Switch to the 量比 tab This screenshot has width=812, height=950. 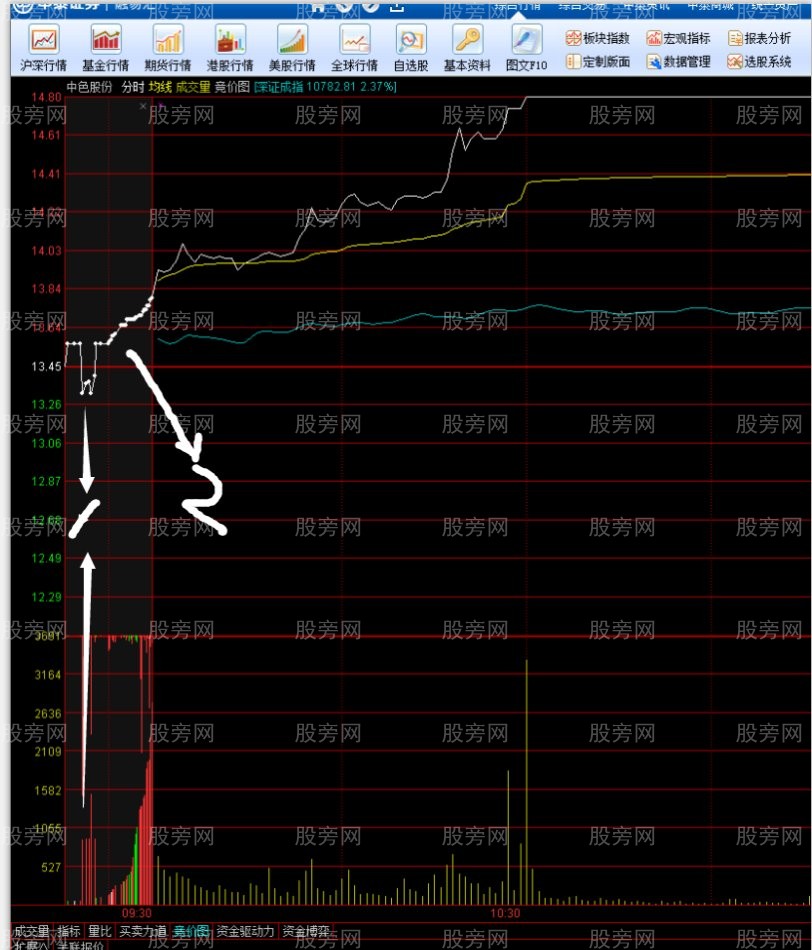click(100, 931)
